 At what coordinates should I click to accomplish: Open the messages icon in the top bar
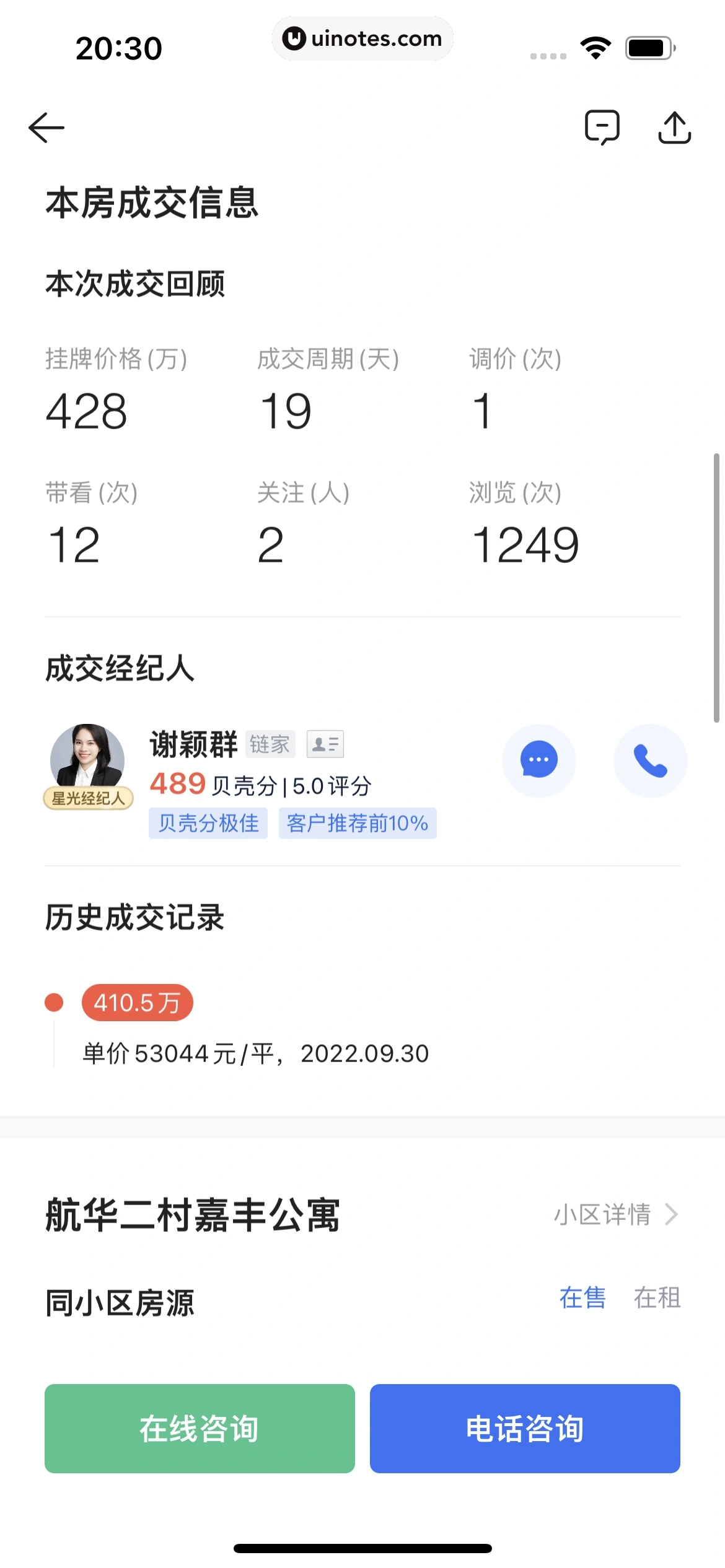point(602,128)
